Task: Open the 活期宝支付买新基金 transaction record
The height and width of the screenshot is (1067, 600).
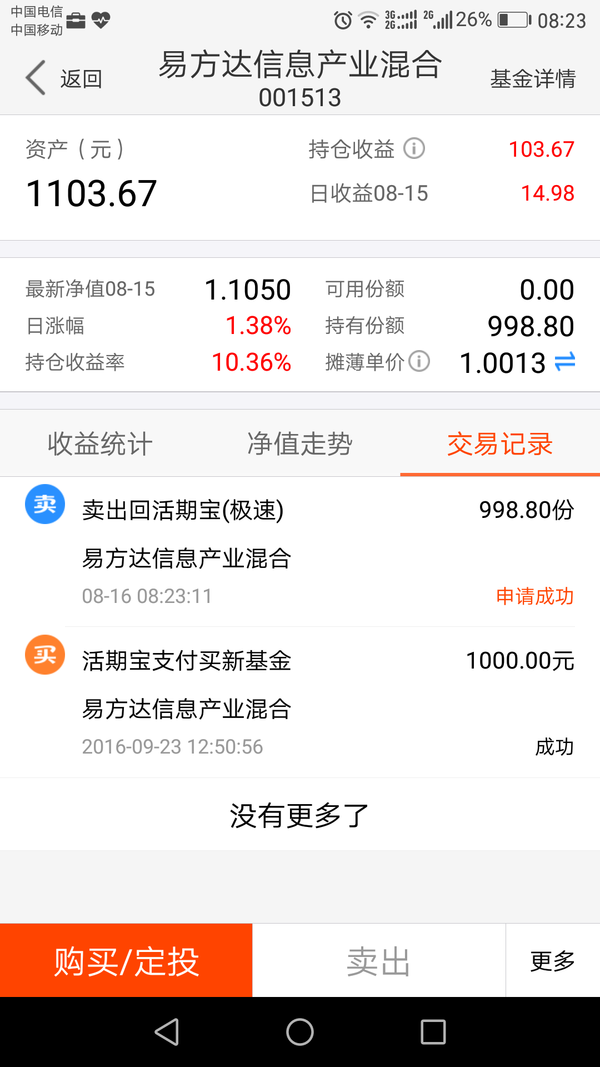Action: (300, 702)
